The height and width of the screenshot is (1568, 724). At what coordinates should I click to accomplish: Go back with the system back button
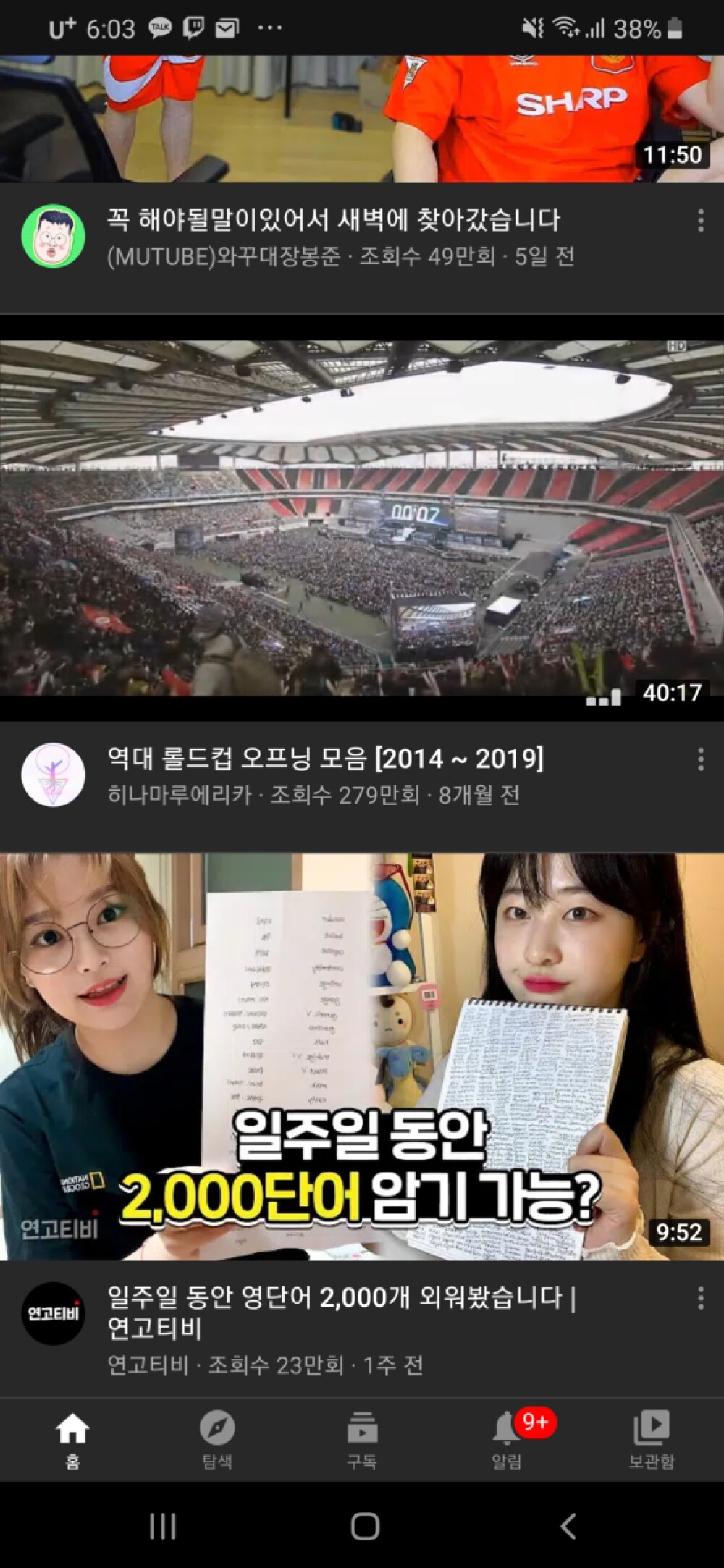pyautogui.click(x=568, y=1526)
